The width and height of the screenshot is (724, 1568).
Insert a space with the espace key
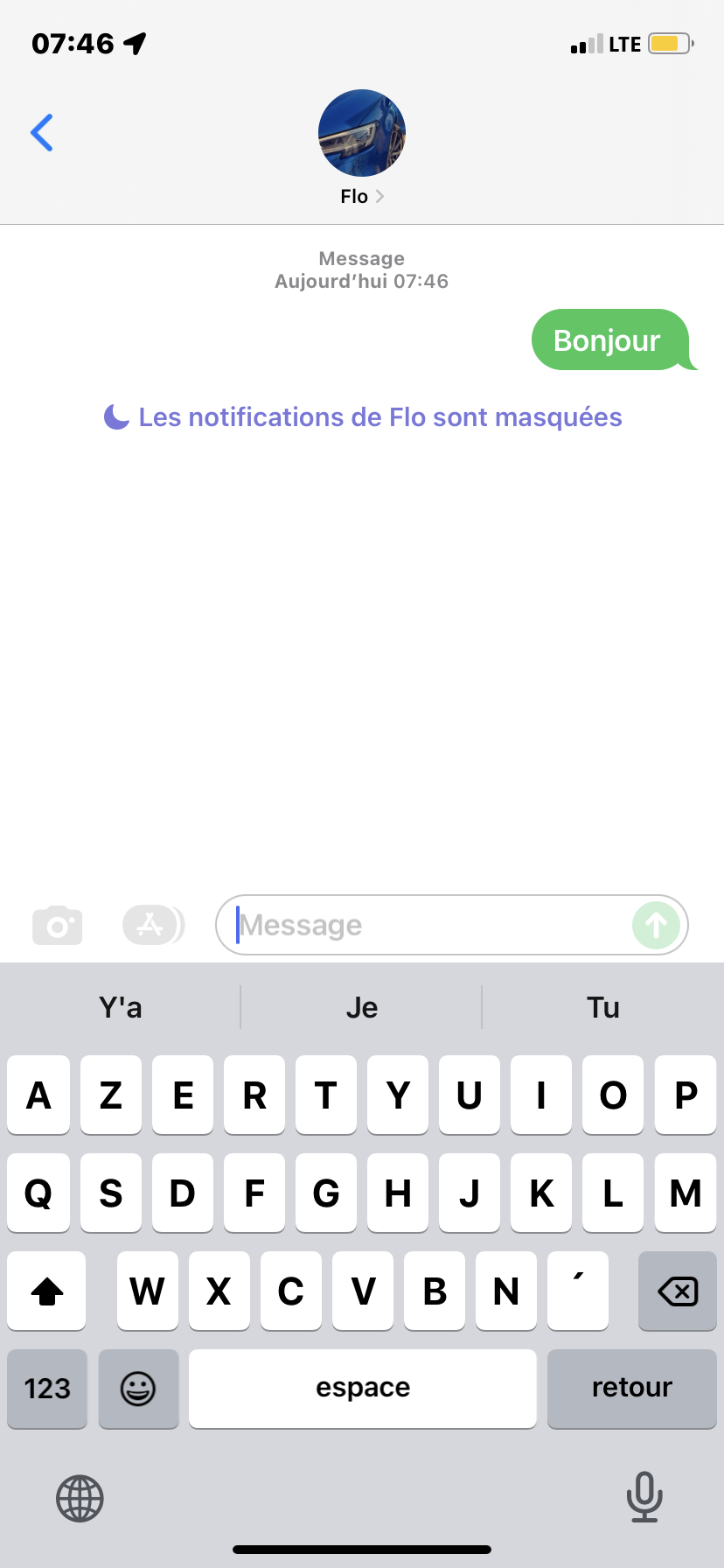click(362, 1388)
